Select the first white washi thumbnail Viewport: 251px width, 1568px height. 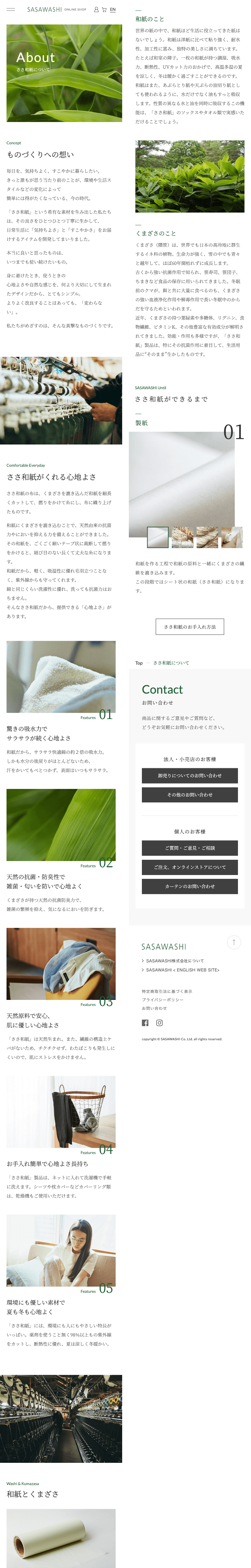click(x=158, y=537)
